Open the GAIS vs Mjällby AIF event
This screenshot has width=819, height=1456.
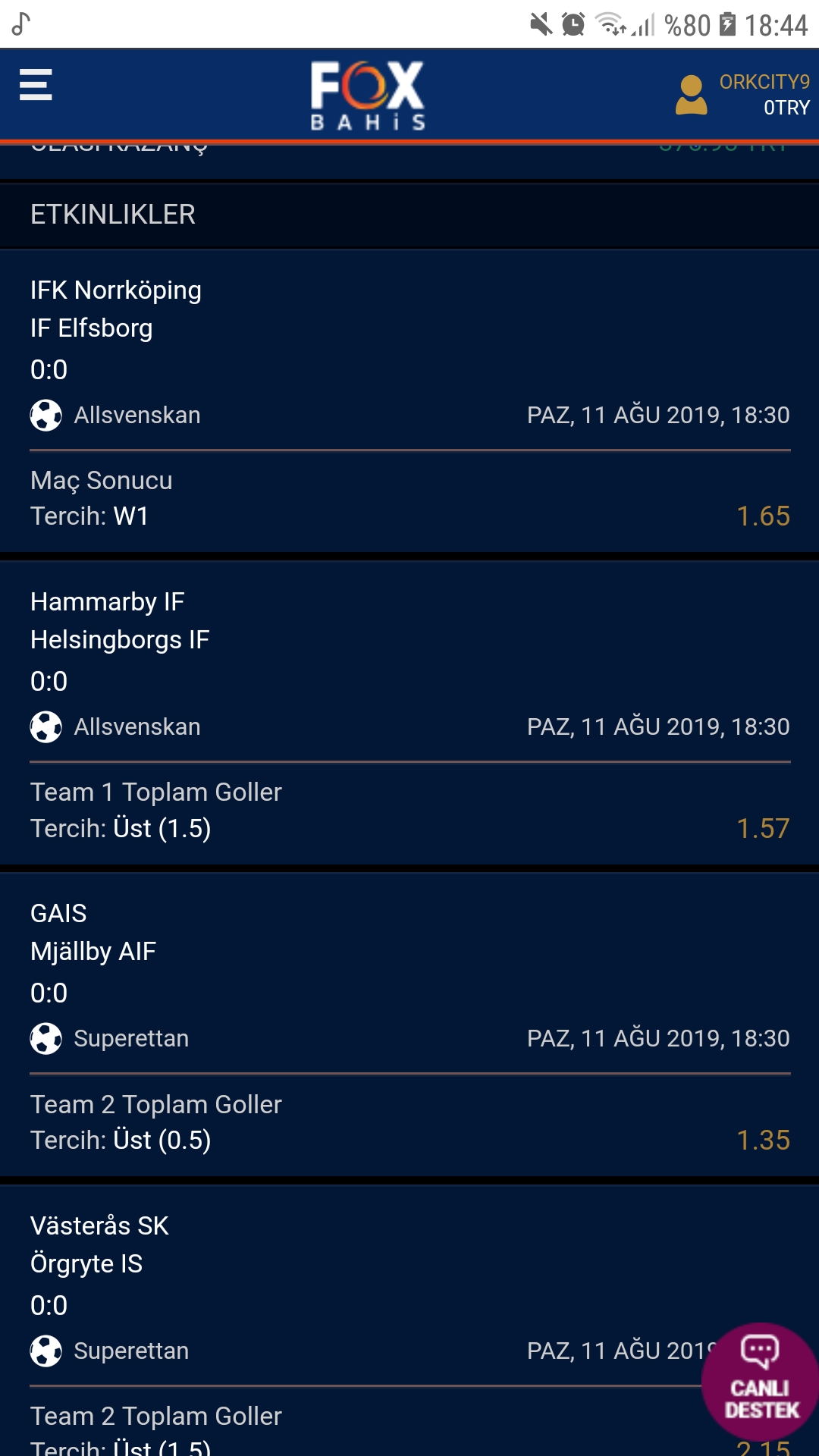(409, 1025)
